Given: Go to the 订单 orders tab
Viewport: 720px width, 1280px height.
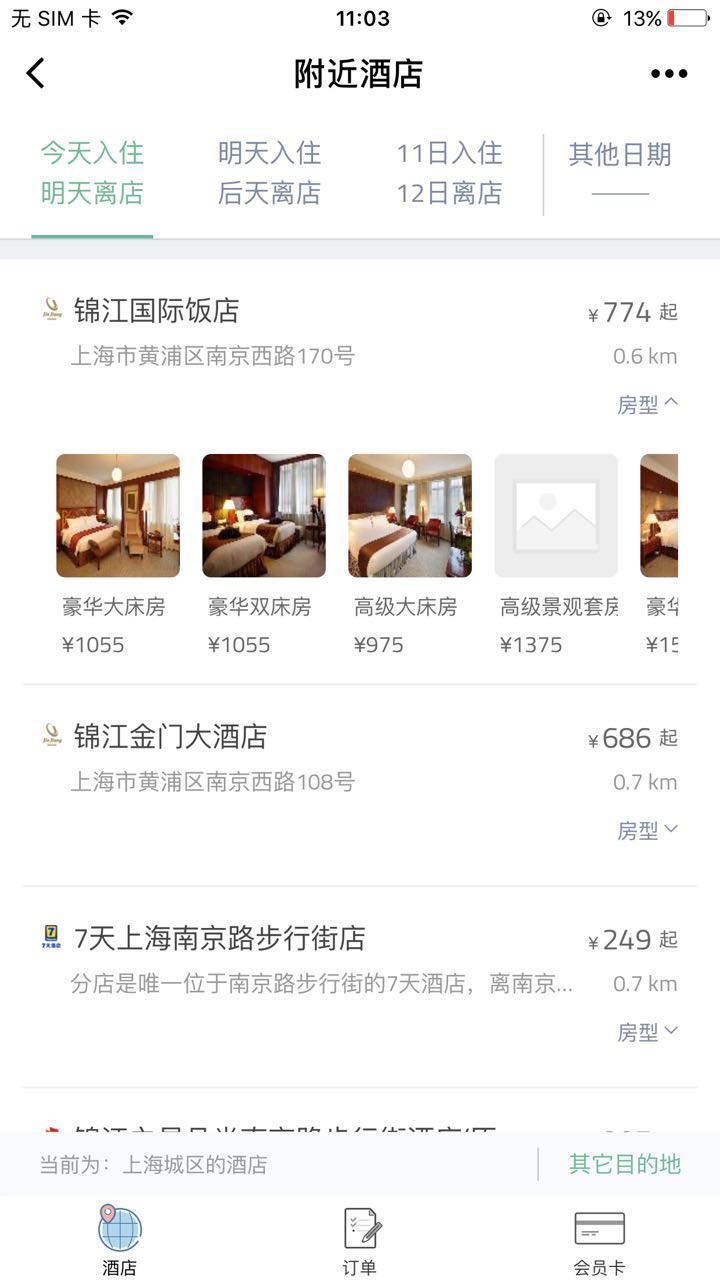Looking at the screenshot, I should pos(360,1240).
